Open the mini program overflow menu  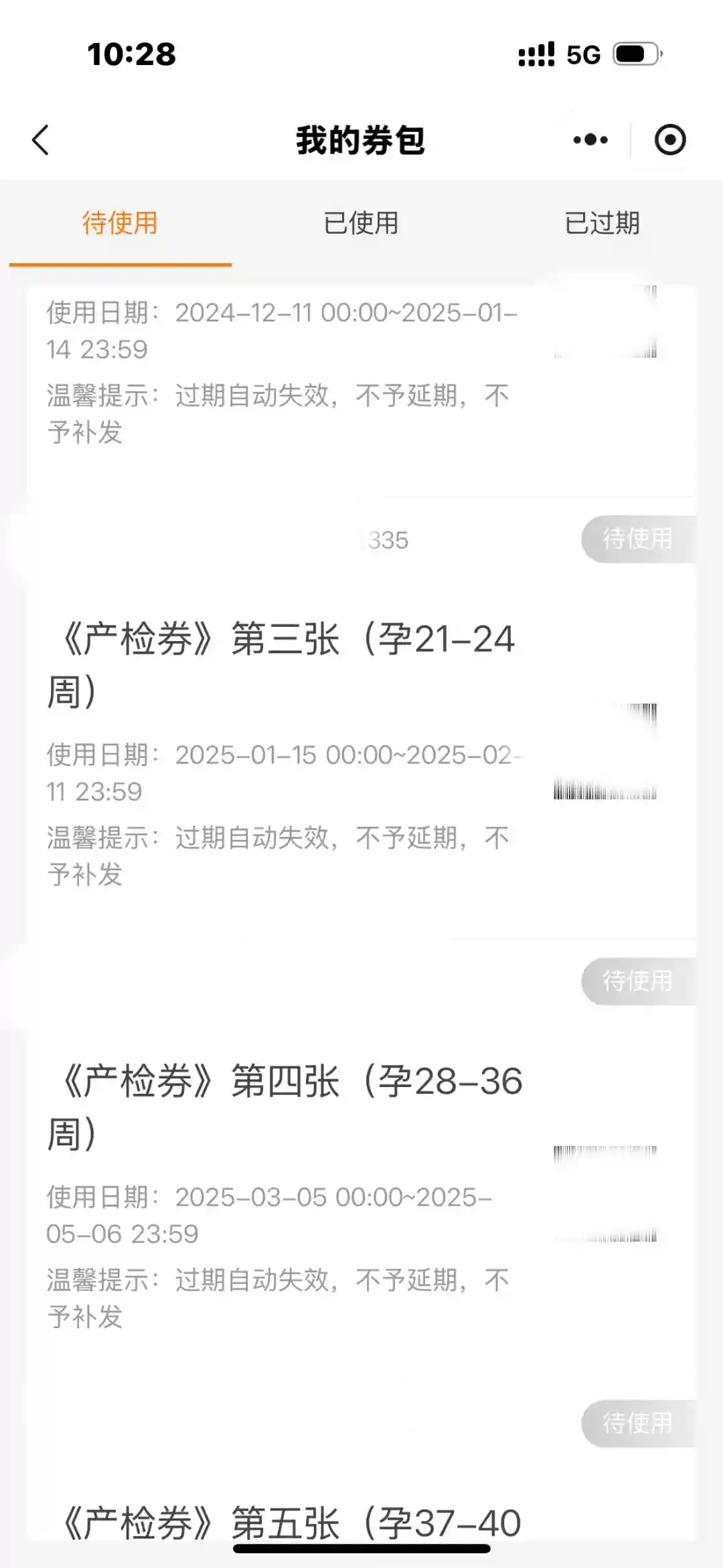point(590,140)
